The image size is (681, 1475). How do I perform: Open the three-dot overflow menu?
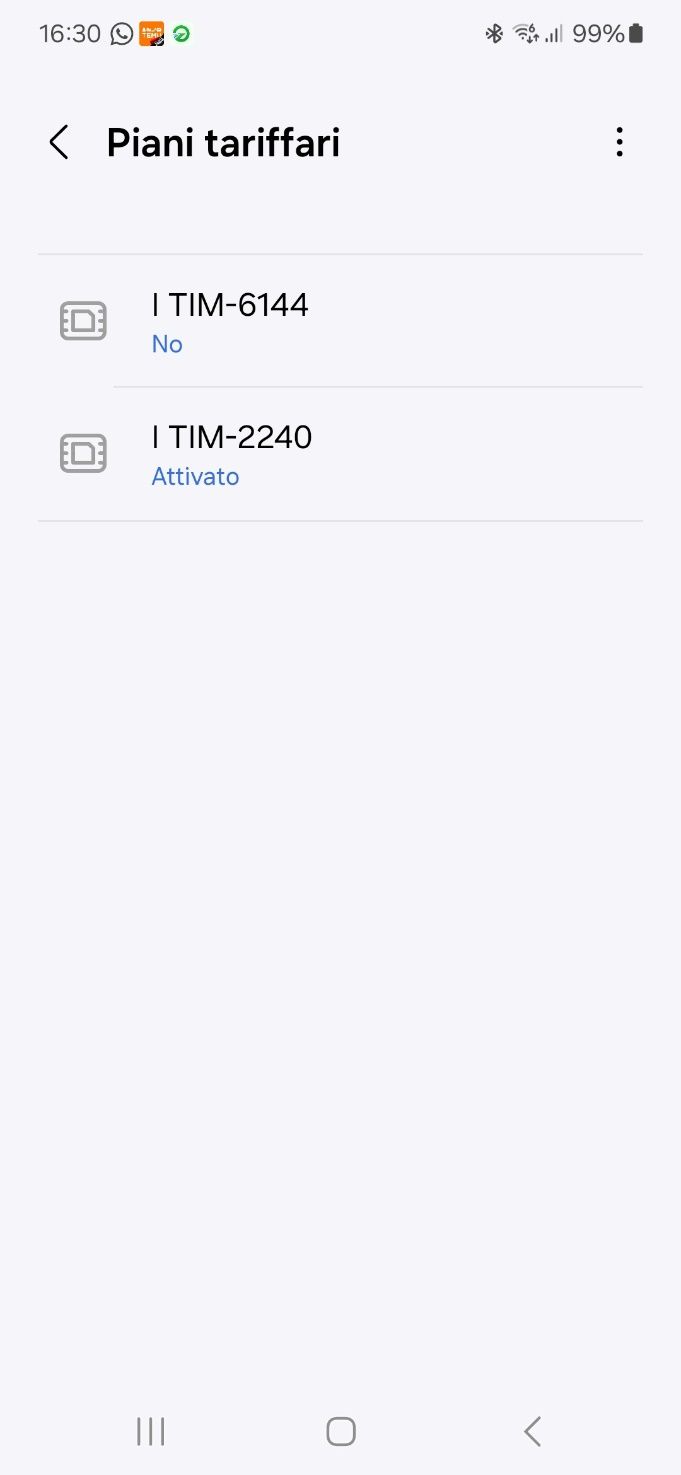pos(619,143)
